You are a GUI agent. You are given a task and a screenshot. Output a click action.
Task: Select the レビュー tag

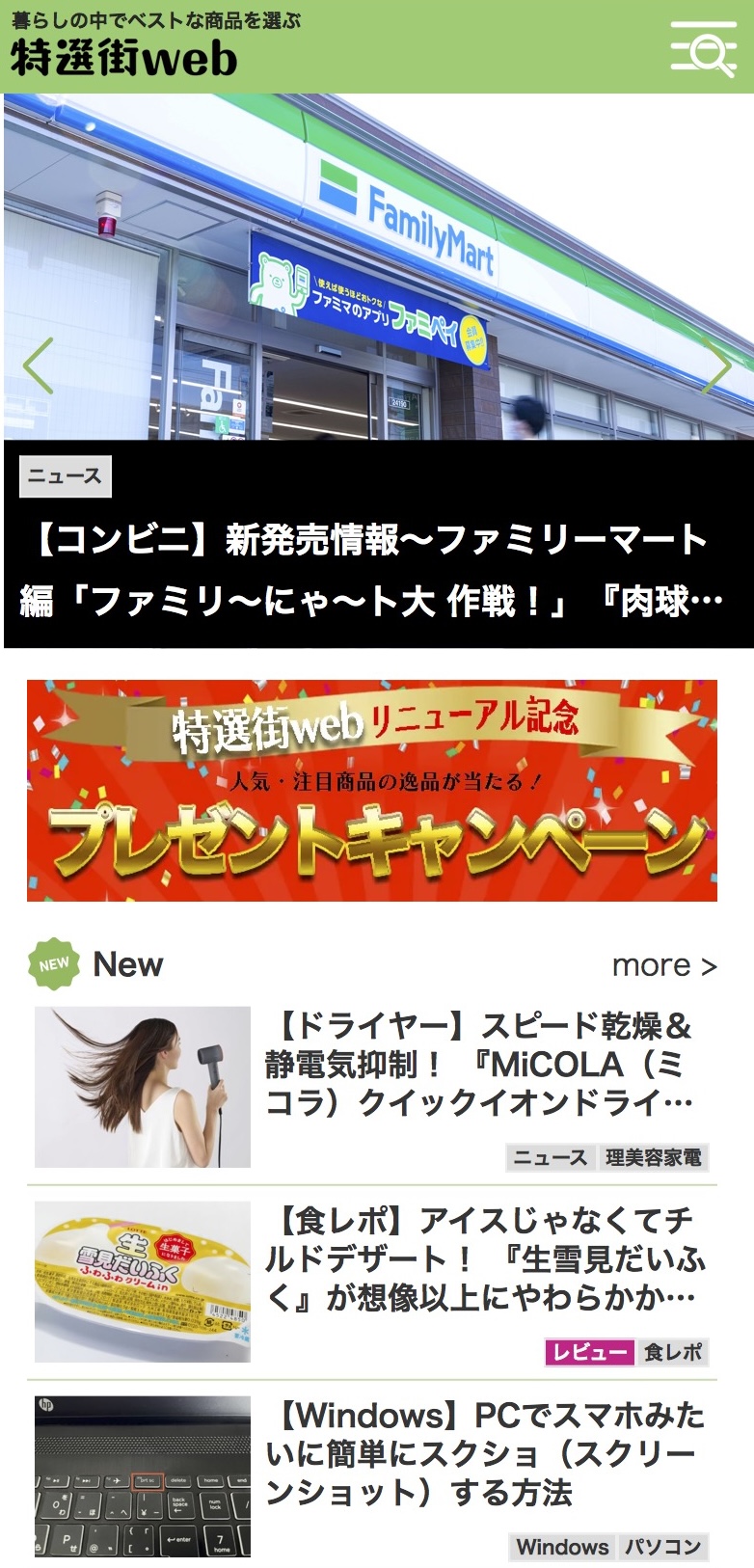coord(589,1352)
